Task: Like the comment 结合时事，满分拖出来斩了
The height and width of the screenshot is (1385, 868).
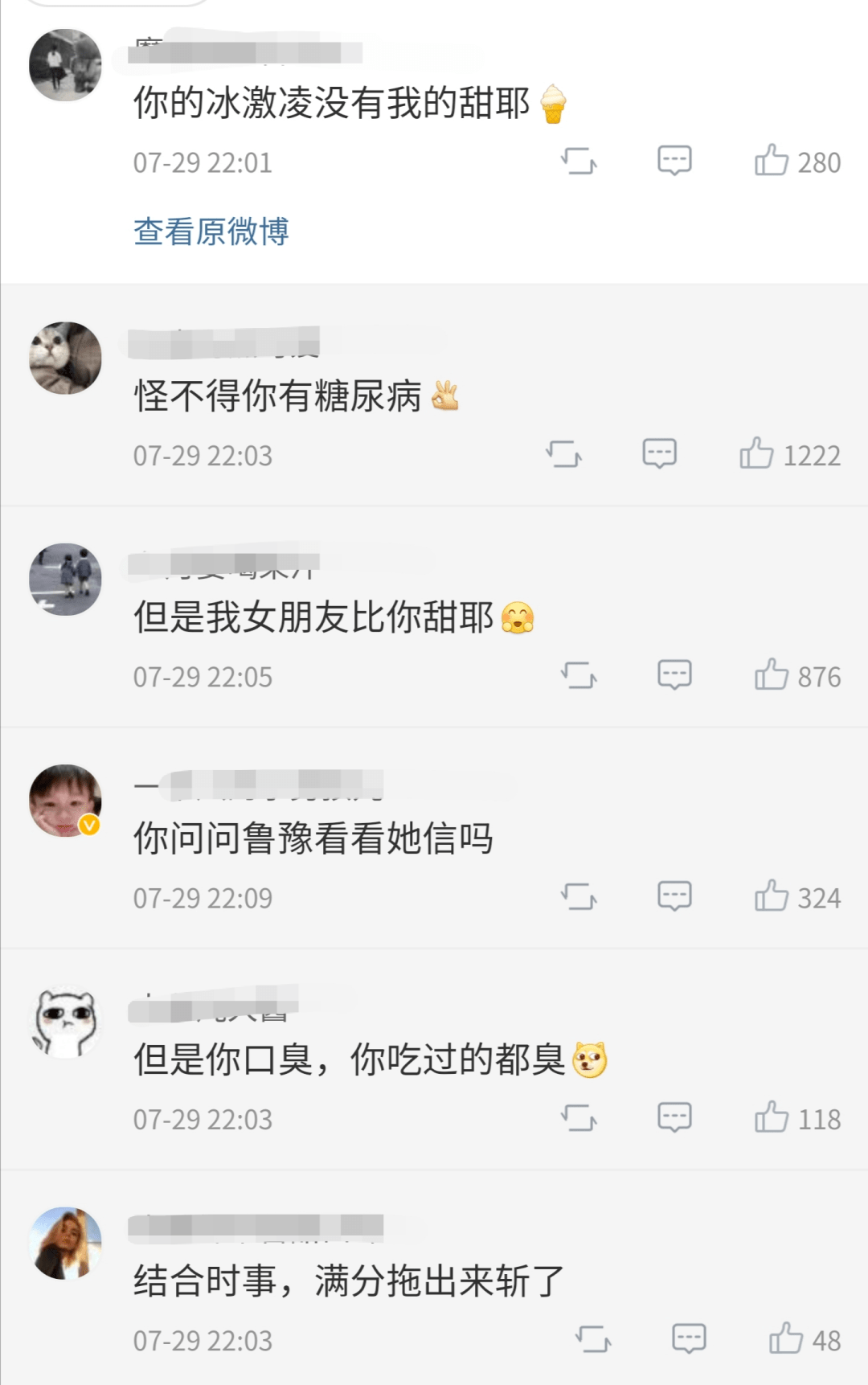Action: tap(786, 1339)
